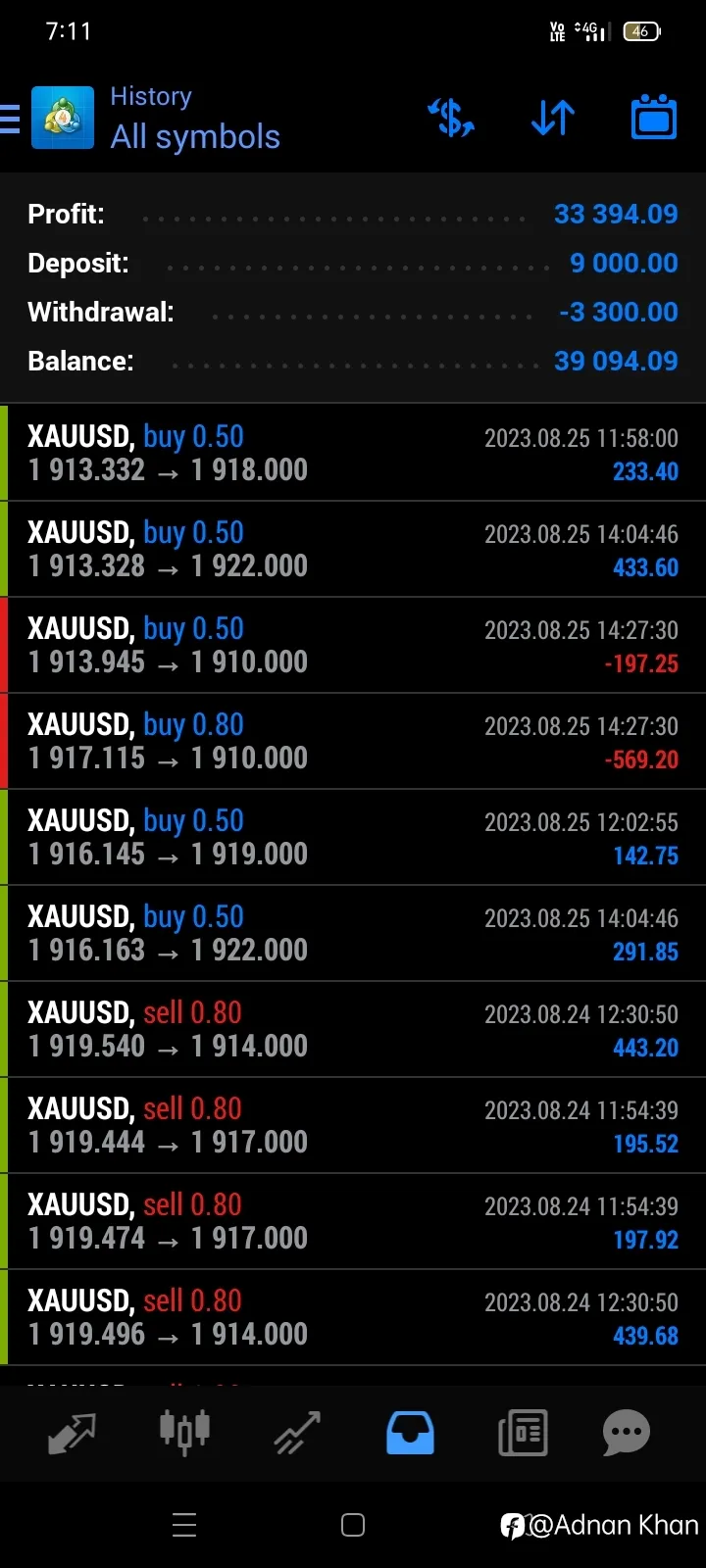Switch to the News tab
This screenshot has width=706, height=1568.
pyautogui.click(x=523, y=1433)
